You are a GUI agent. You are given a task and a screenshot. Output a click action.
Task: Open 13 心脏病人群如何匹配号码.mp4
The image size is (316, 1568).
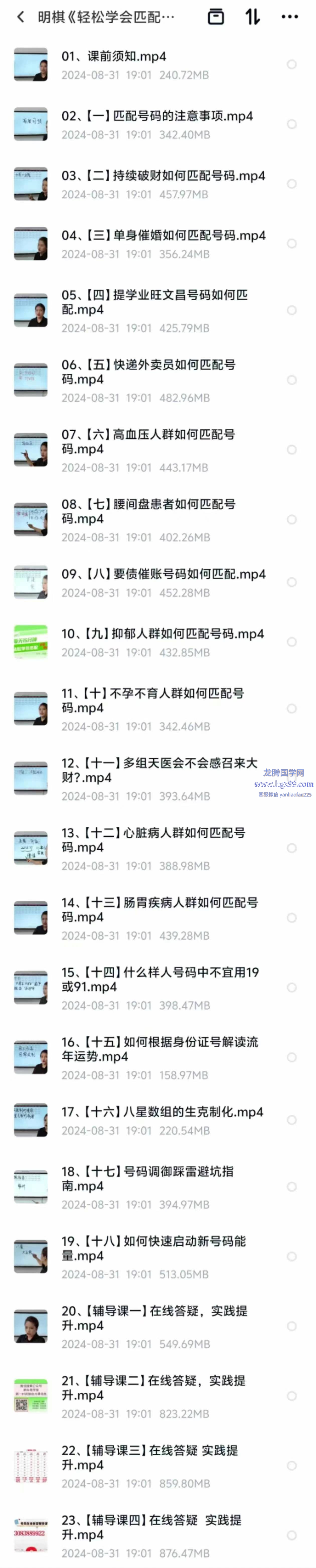153,840
